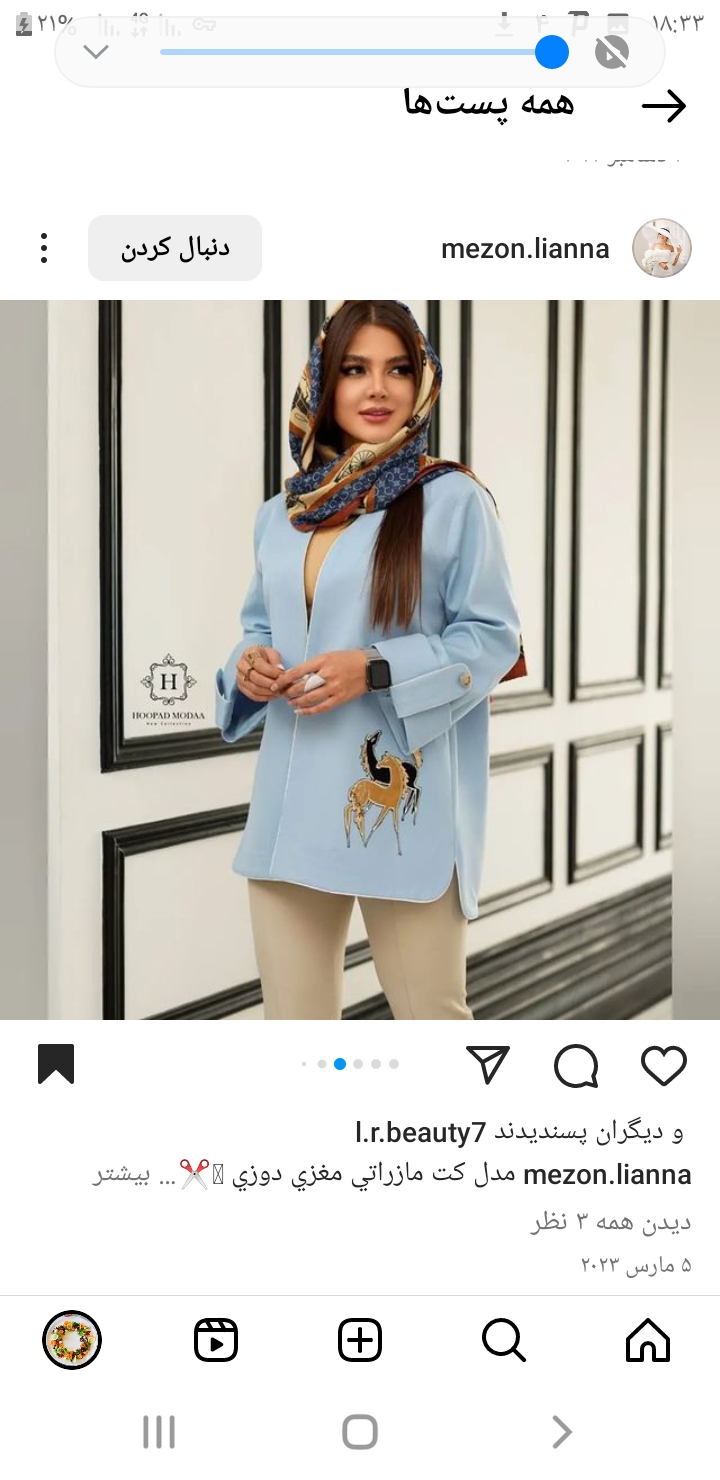This screenshot has height=1480, width=720.
Task: Open my profile tab
Action: [x=72, y=1340]
